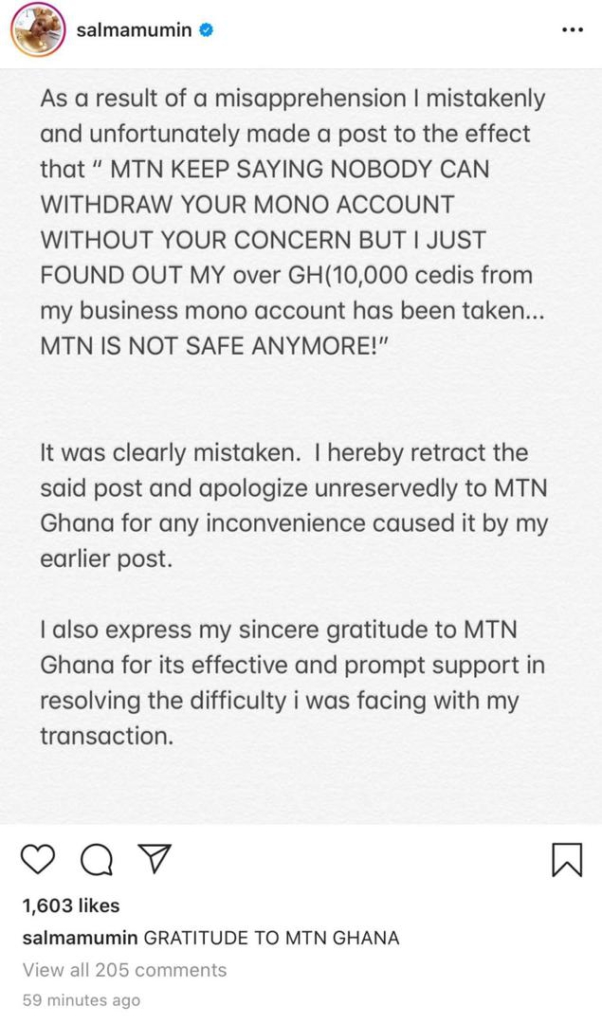Open the post's three-dot overflow menu

[x=571, y=31]
